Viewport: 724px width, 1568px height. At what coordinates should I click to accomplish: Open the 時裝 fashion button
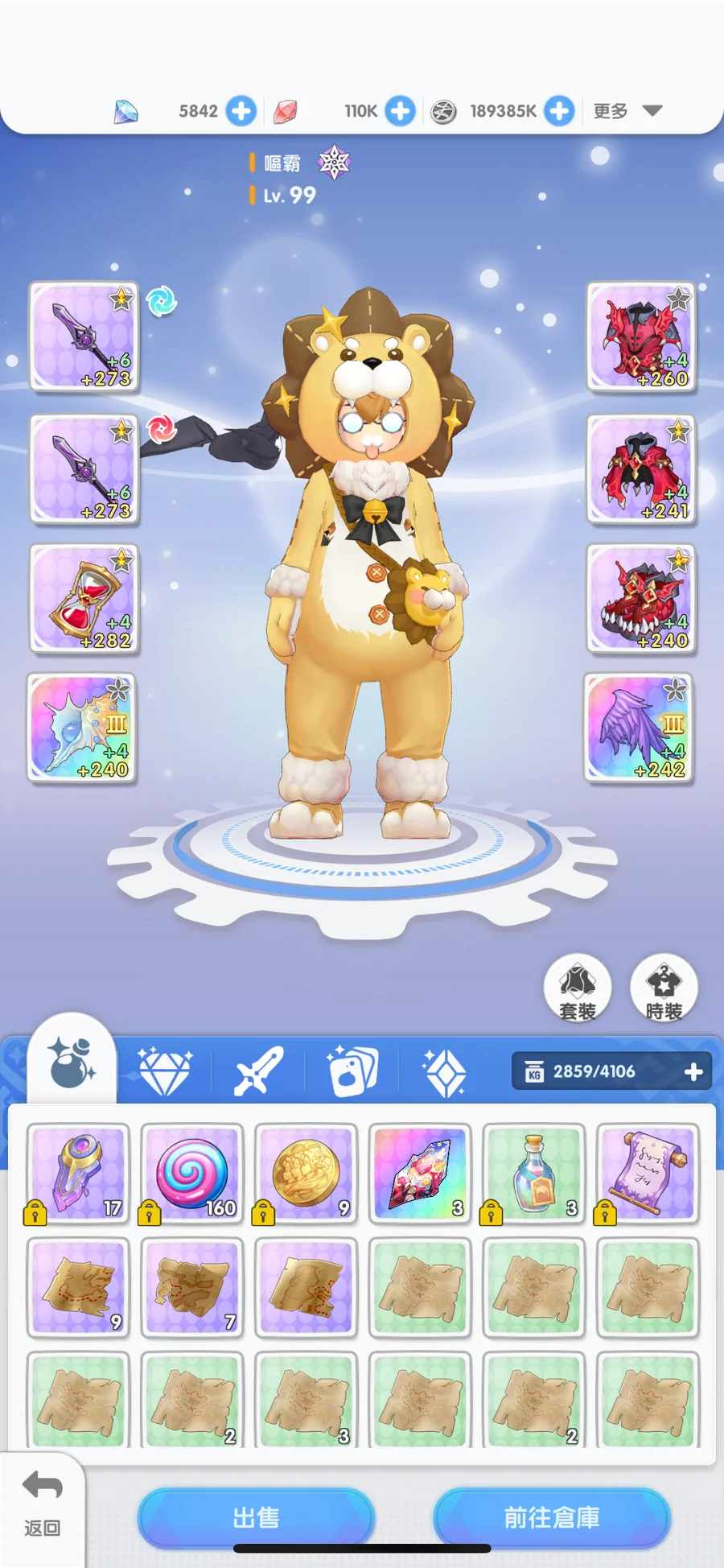click(664, 988)
